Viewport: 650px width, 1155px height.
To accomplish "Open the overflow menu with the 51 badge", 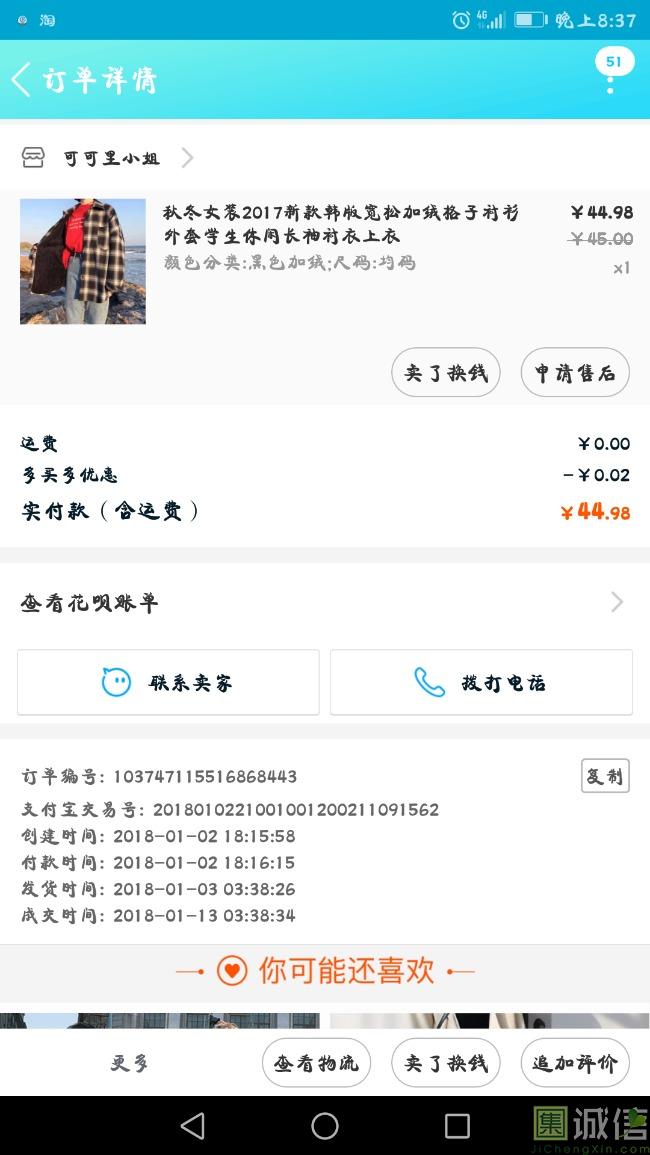I will click(x=610, y=76).
